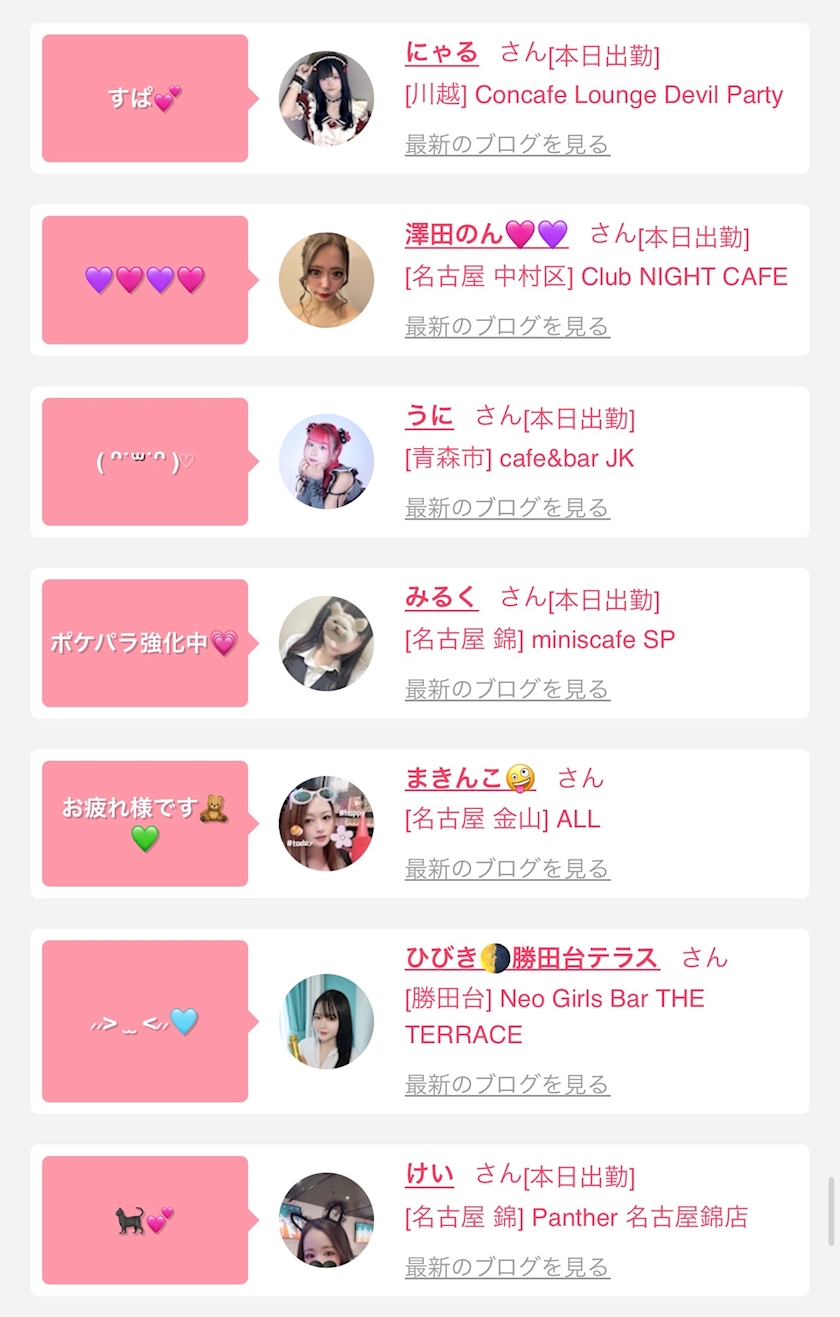View the latest blog of みるく
The width and height of the screenshot is (840, 1317).
[x=507, y=690]
